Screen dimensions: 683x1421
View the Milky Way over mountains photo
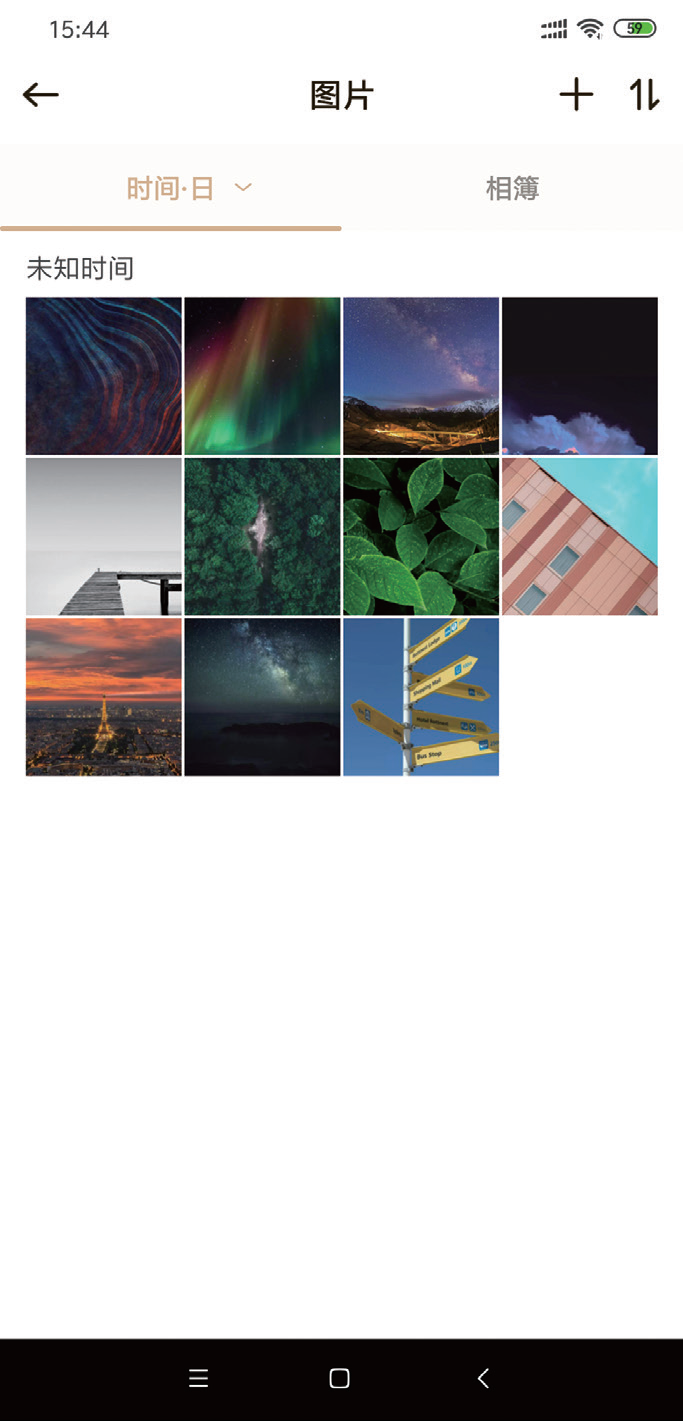(x=421, y=376)
